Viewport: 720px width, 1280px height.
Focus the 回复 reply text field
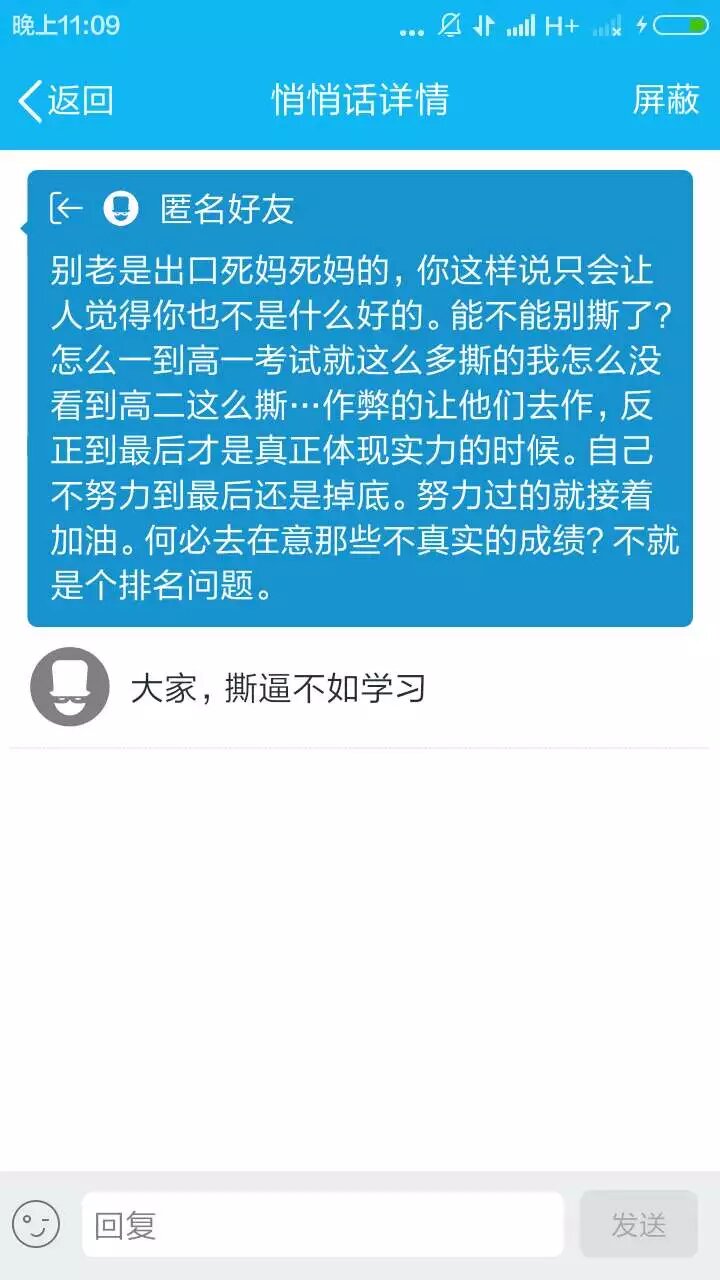(x=322, y=1224)
